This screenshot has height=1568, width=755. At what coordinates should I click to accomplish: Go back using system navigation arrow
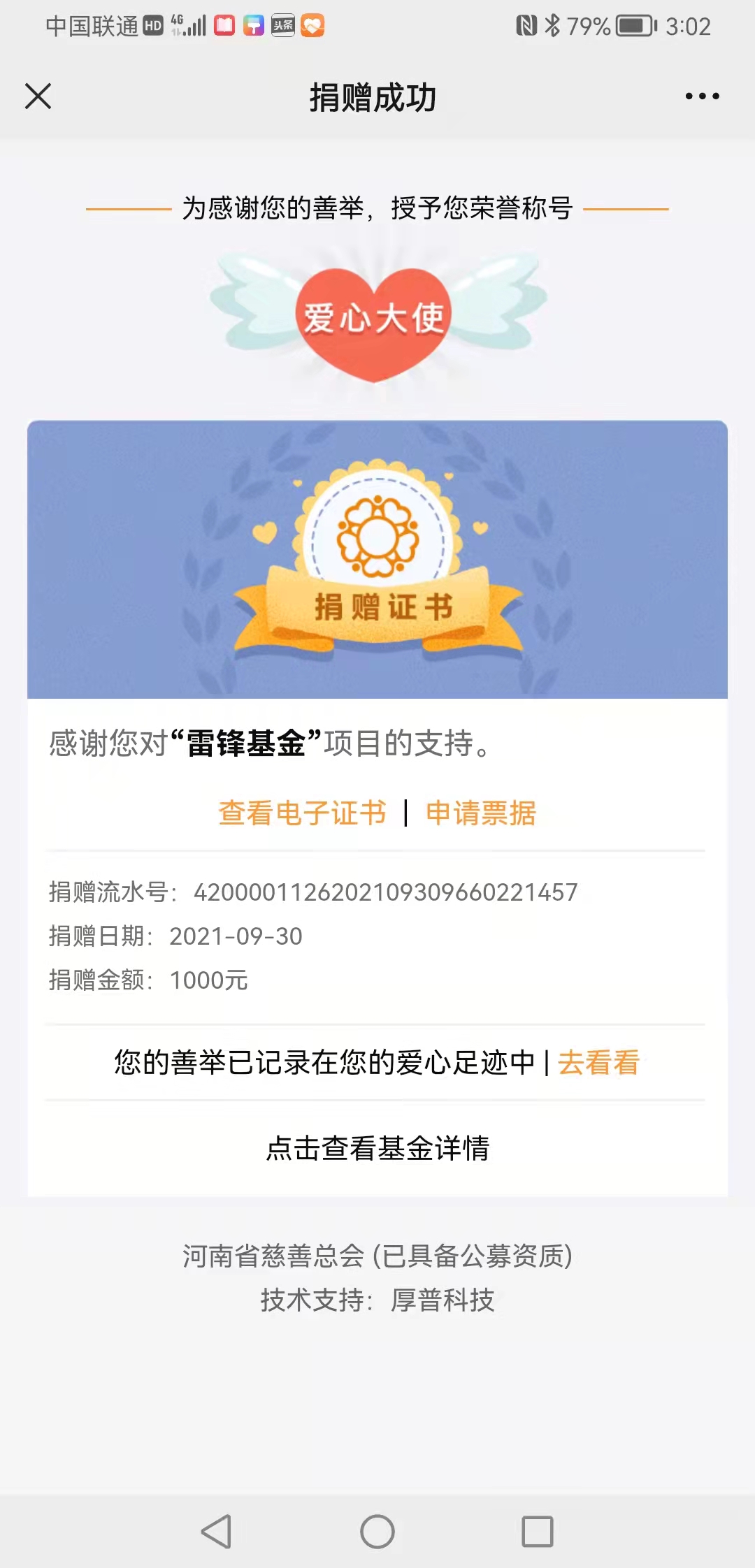(217, 1532)
